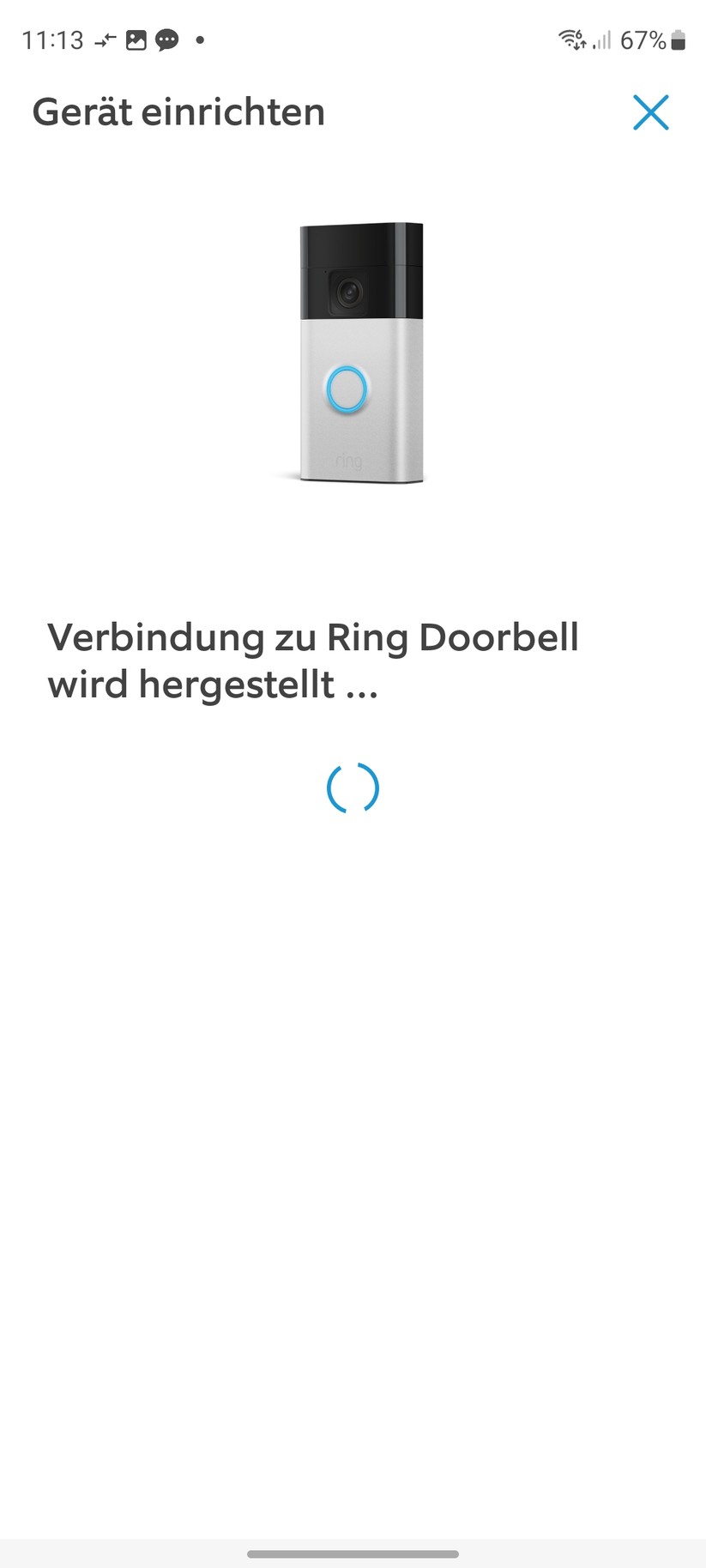Tap the messaging notification icon

tap(167, 40)
